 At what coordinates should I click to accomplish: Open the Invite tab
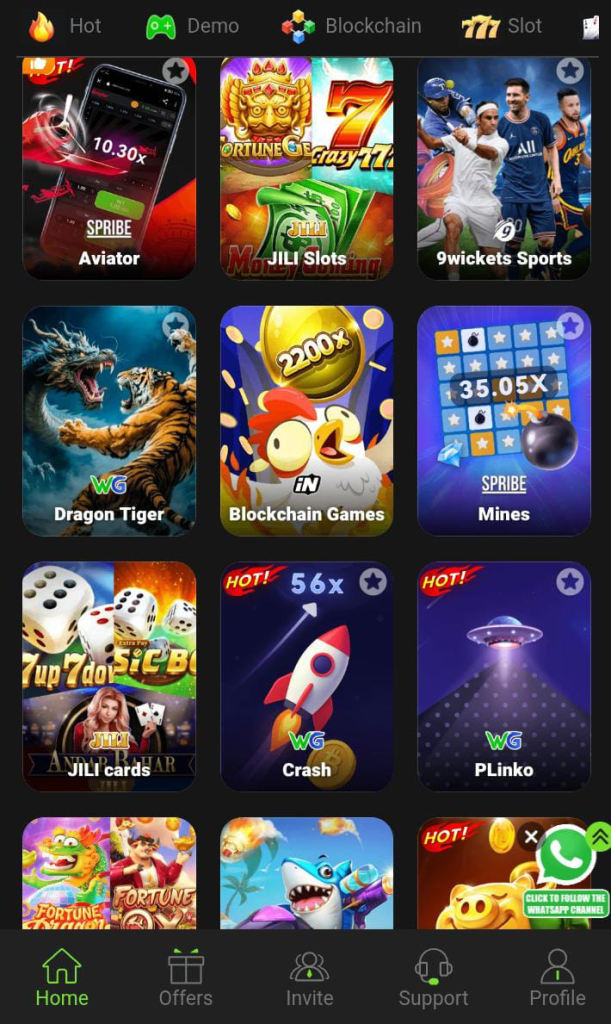(309, 978)
